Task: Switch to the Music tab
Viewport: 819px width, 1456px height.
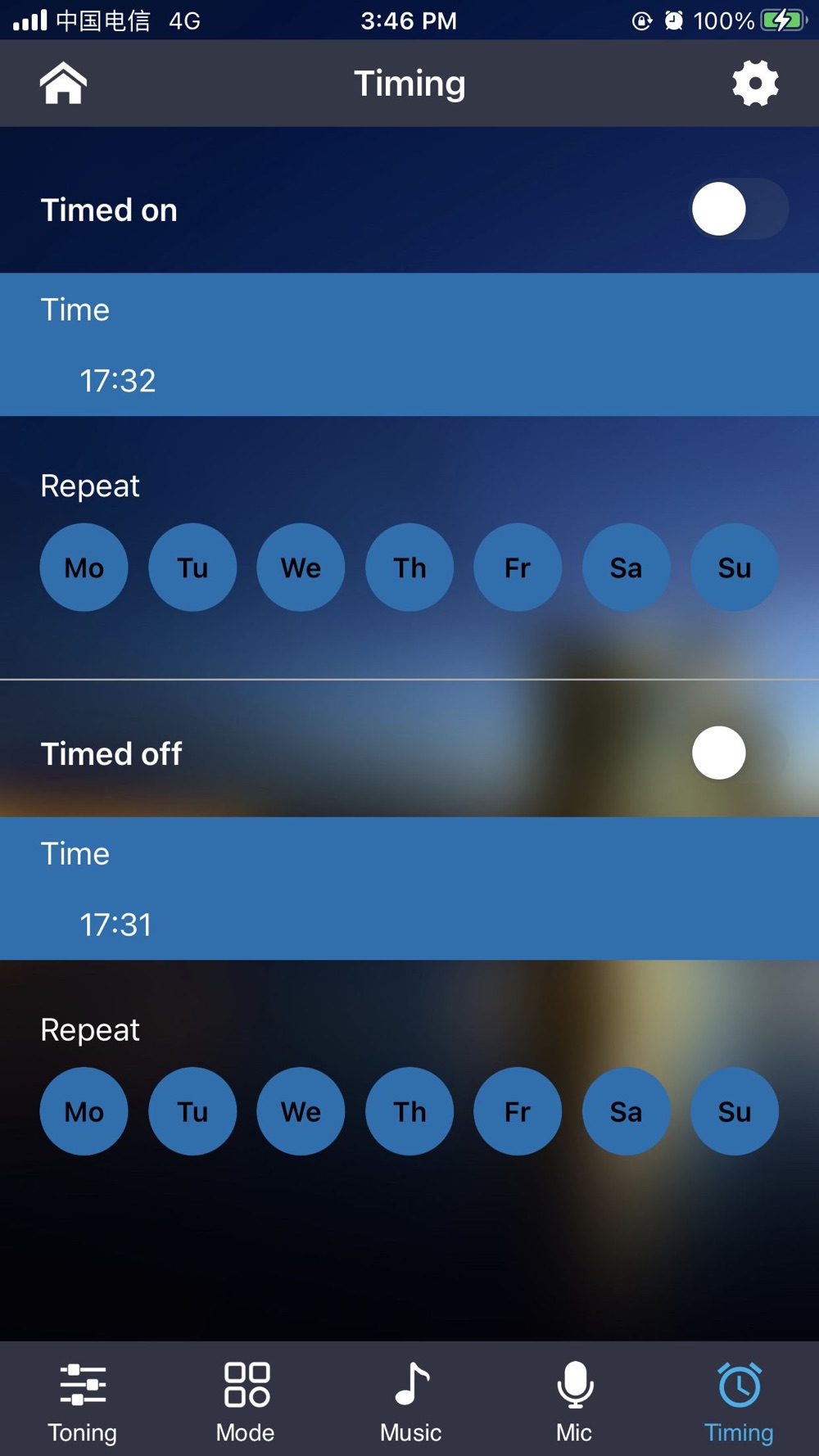Action: pyautogui.click(x=410, y=1402)
